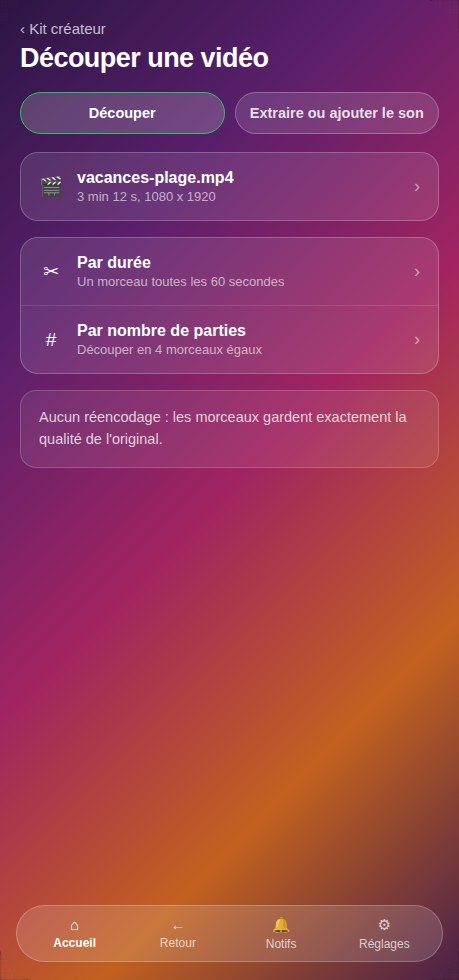The image size is (459, 980).
Task: Go back to Kit créateur
Action: pos(63,29)
